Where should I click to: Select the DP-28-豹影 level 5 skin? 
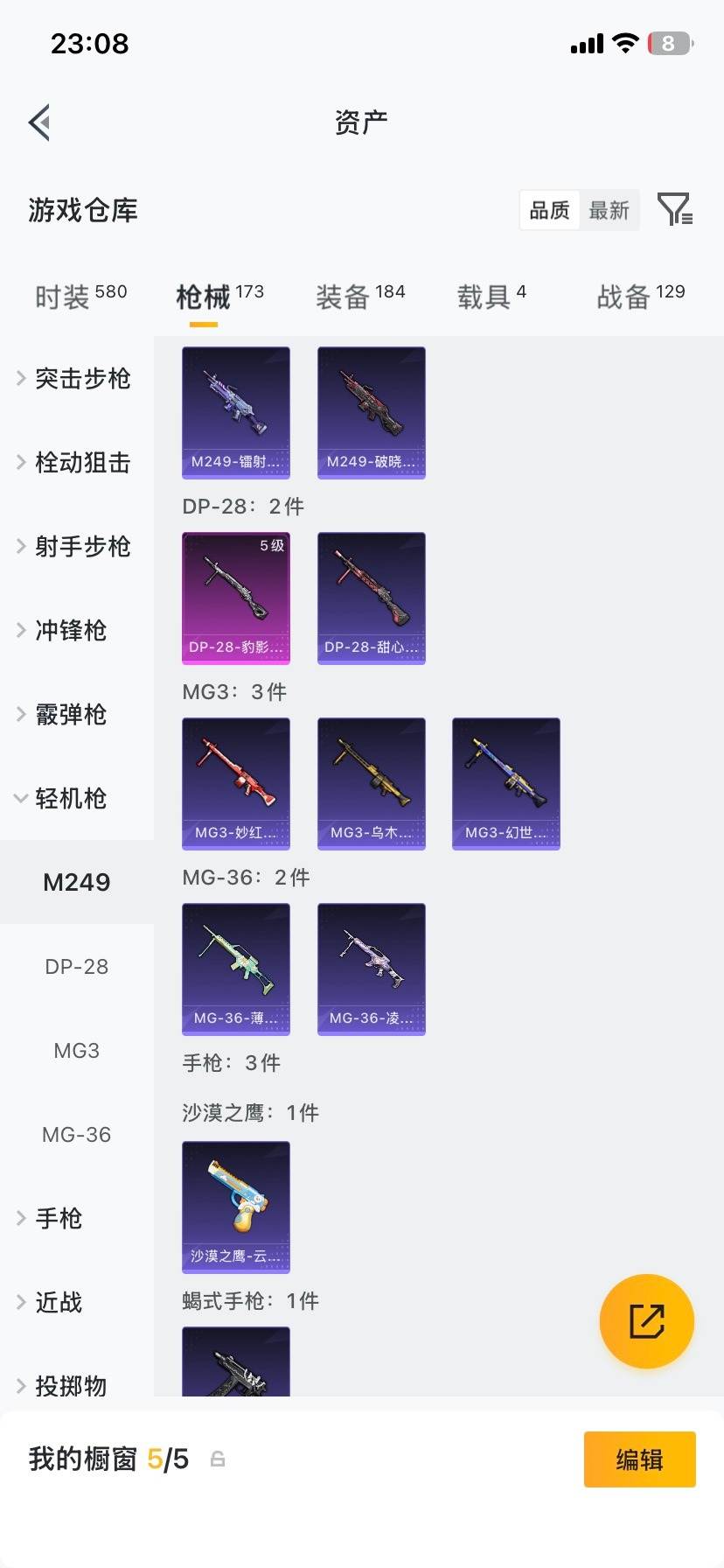pyautogui.click(x=235, y=598)
